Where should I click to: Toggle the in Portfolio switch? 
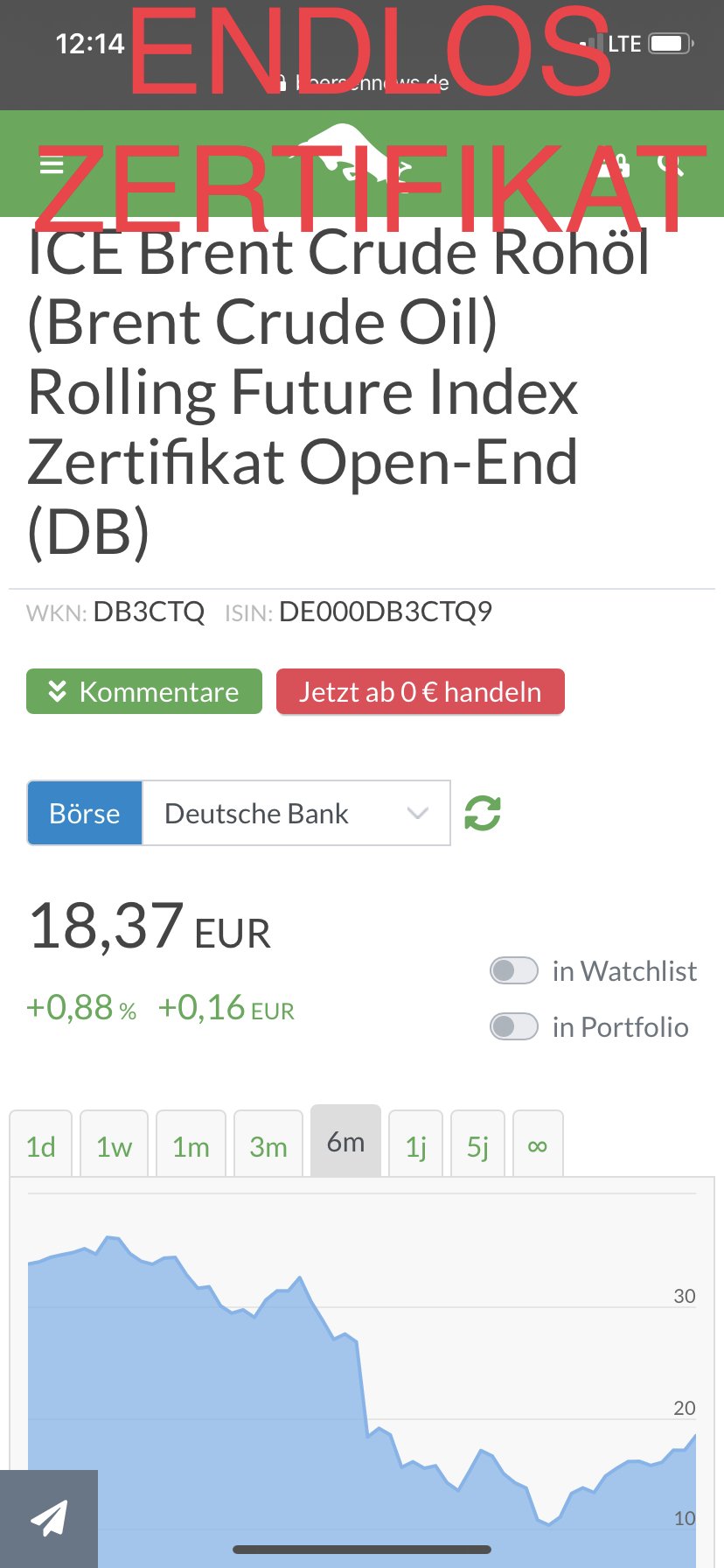(514, 1026)
